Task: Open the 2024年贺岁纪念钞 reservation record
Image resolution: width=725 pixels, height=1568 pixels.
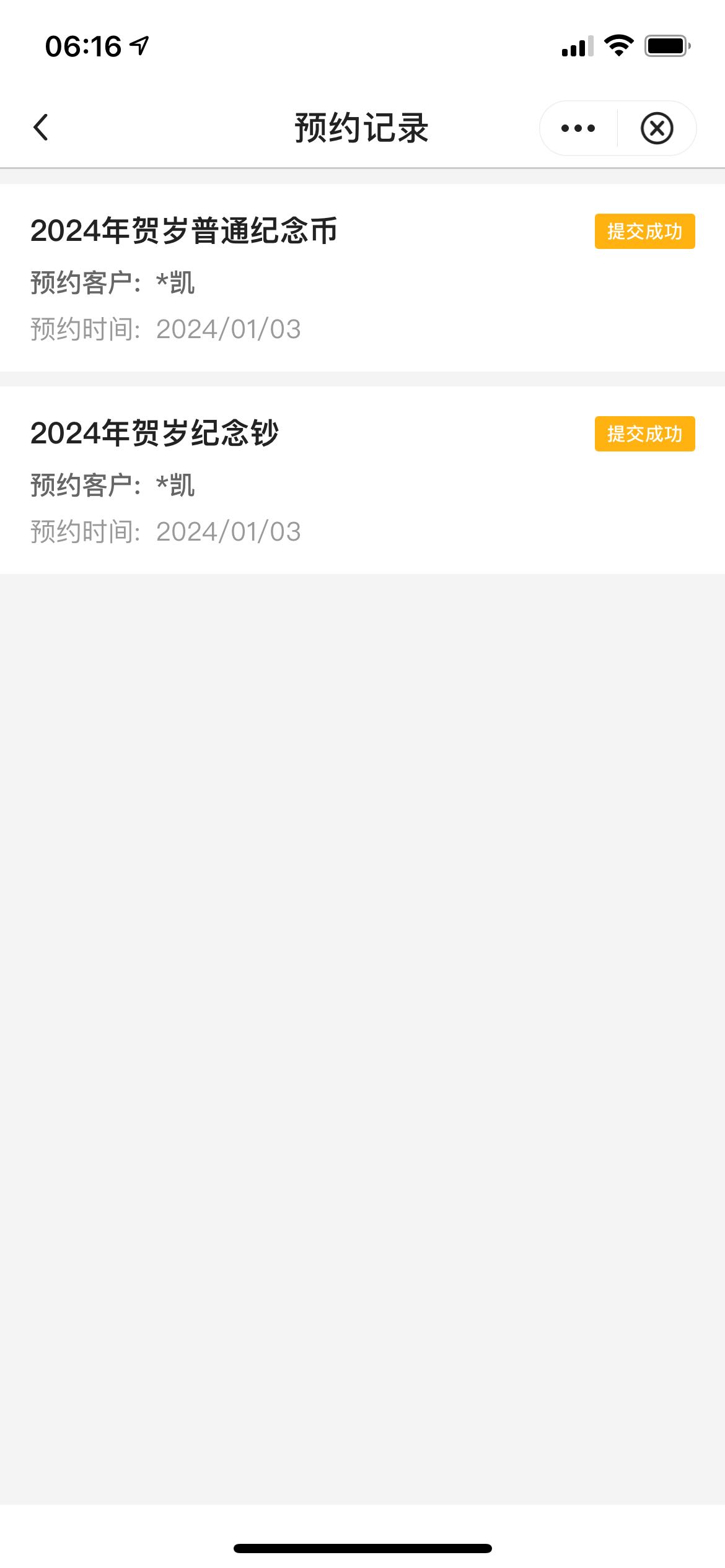Action: coord(362,480)
